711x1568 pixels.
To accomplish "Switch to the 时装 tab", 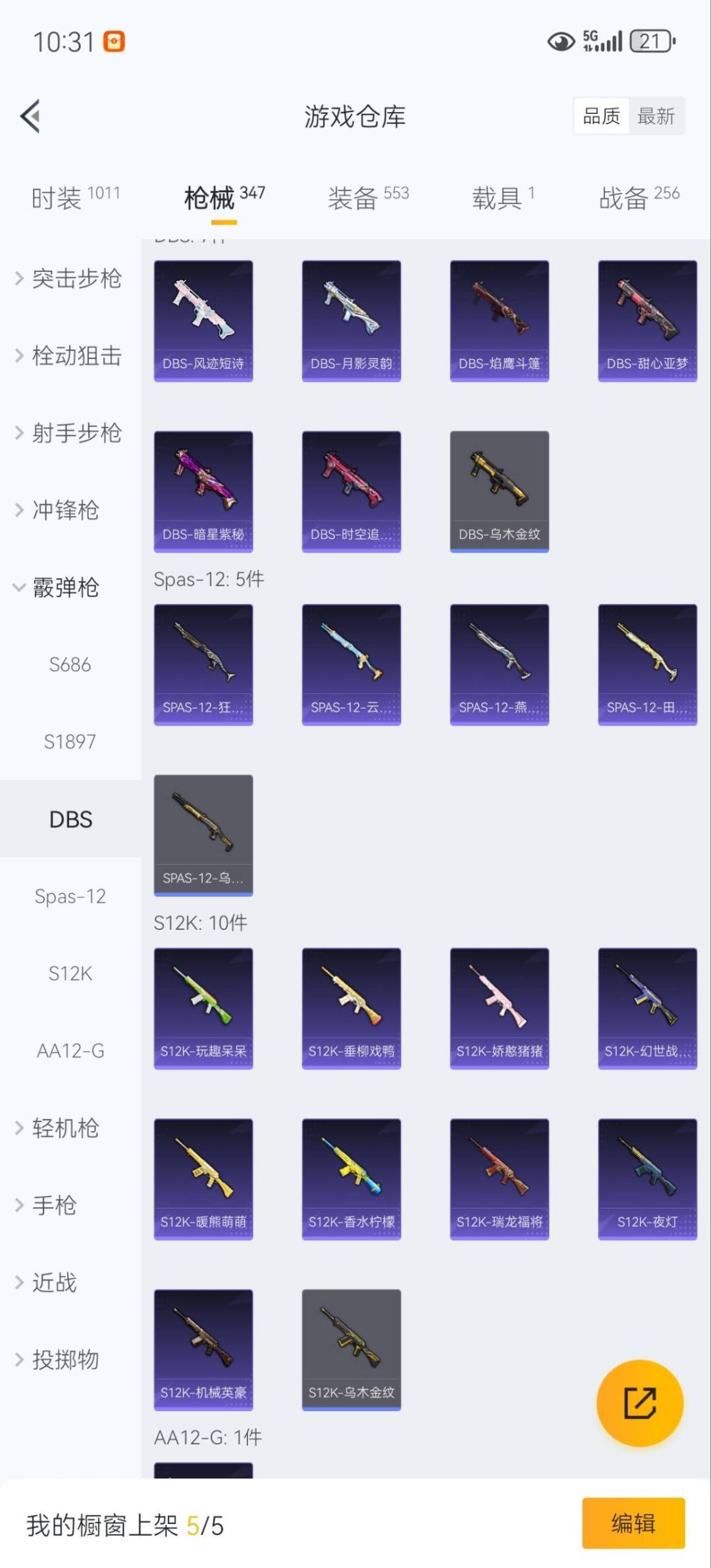I will [75, 197].
